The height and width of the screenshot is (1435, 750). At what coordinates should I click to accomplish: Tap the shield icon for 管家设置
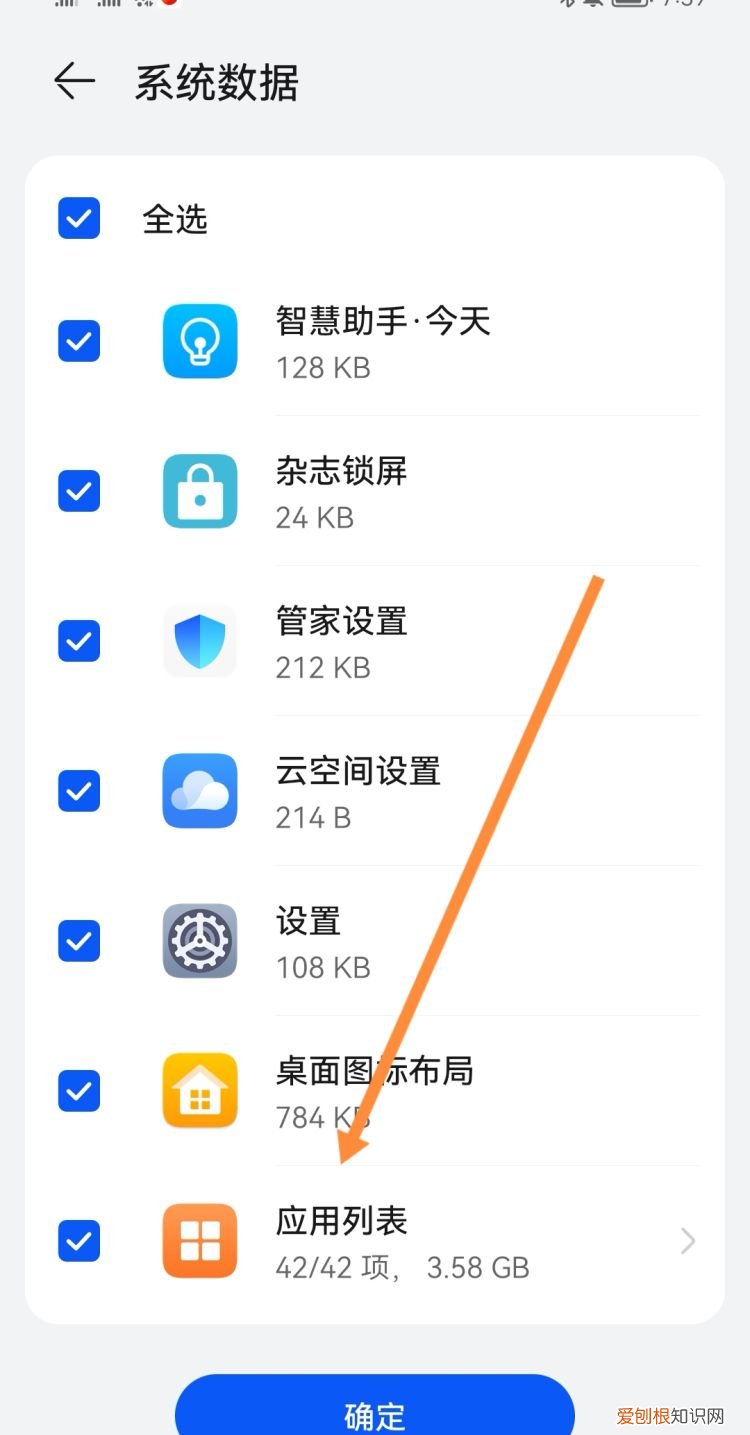199,641
